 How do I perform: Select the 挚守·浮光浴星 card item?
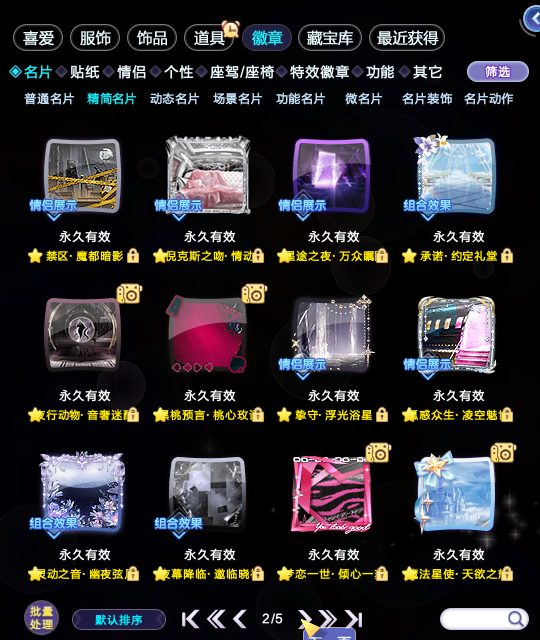pyautogui.click(x=333, y=335)
